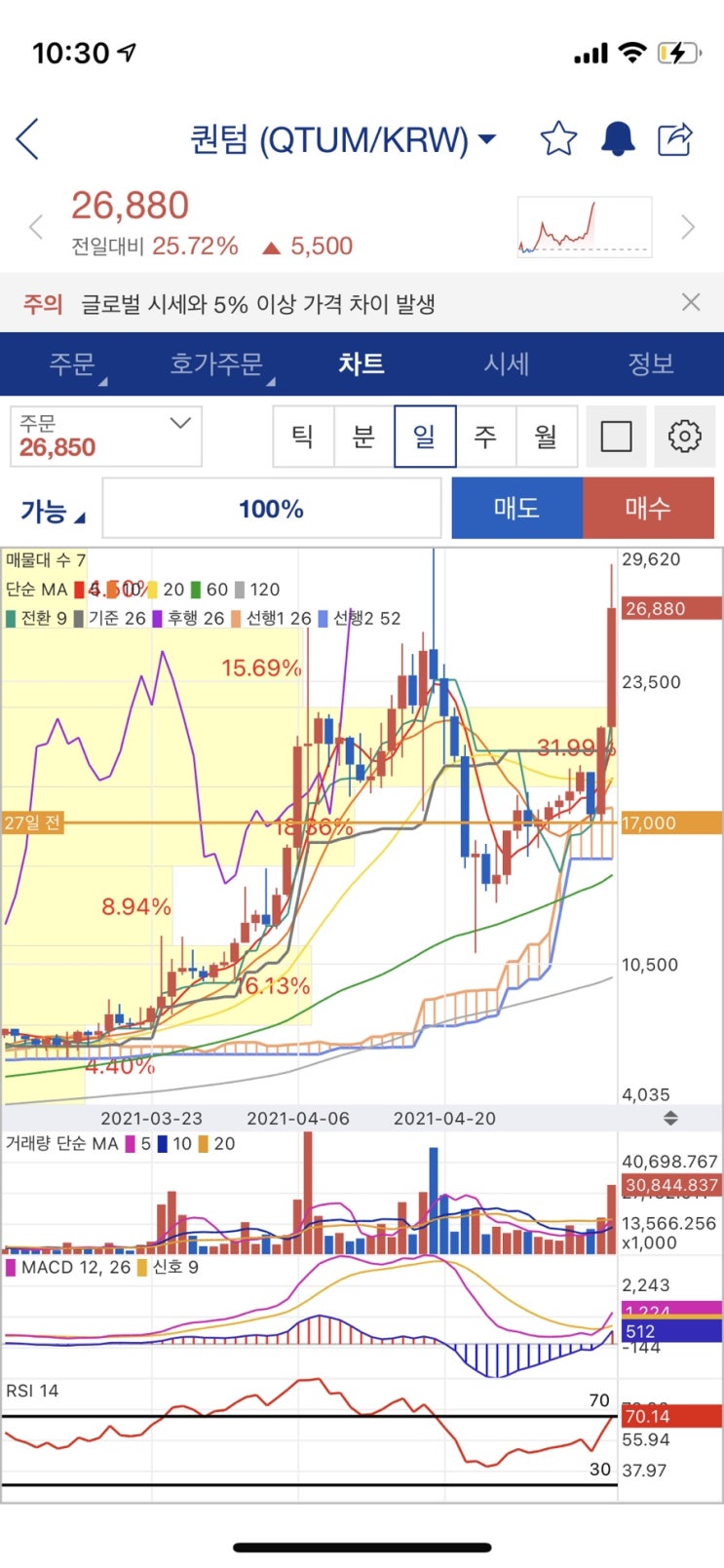Image resolution: width=724 pixels, height=1568 pixels.
Task: Add QTUM to favorites with the star
Action: [558, 138]
